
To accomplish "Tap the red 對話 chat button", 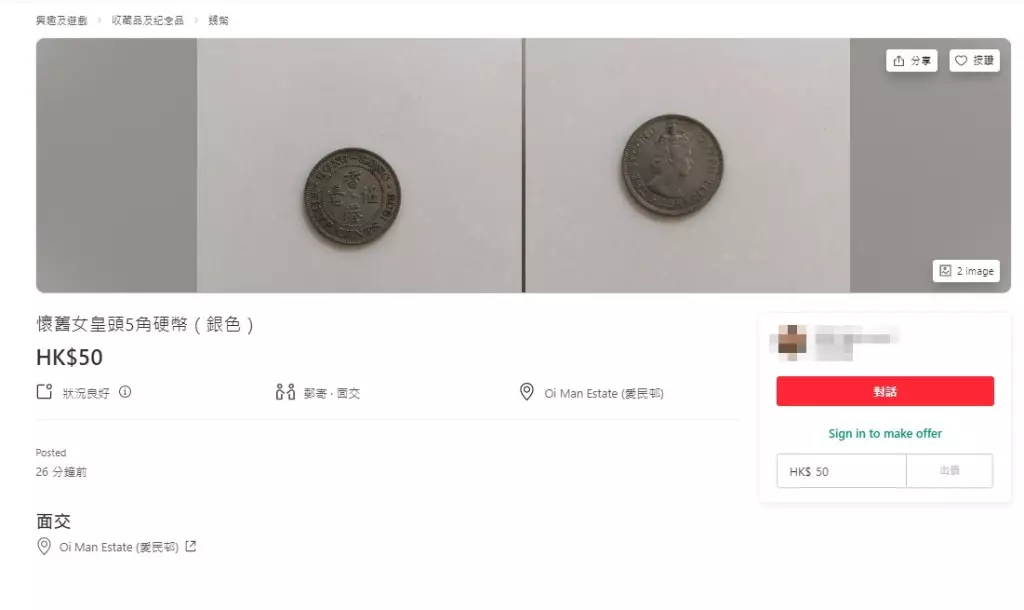I will coord(885,391).
